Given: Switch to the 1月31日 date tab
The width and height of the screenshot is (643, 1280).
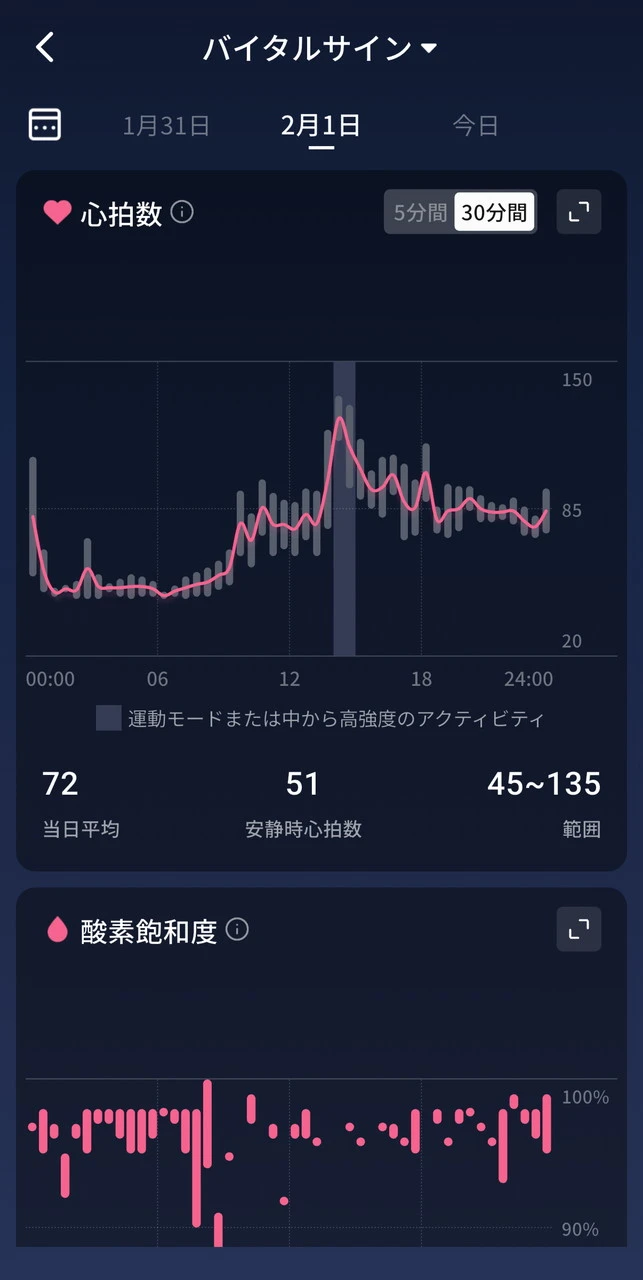Looking at the screenshot, I should click(166, 126).
